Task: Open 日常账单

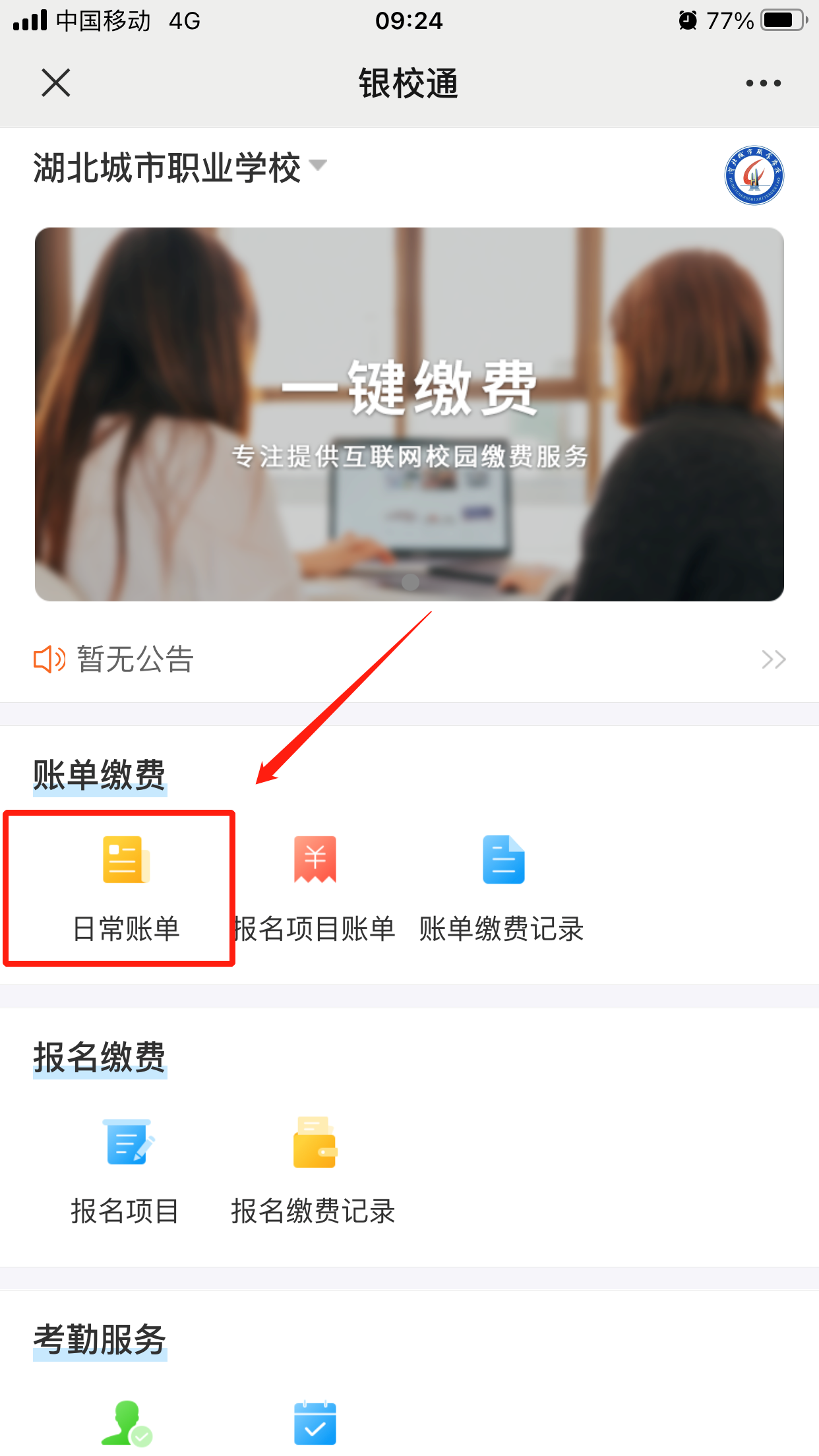Action: point(125,887)
